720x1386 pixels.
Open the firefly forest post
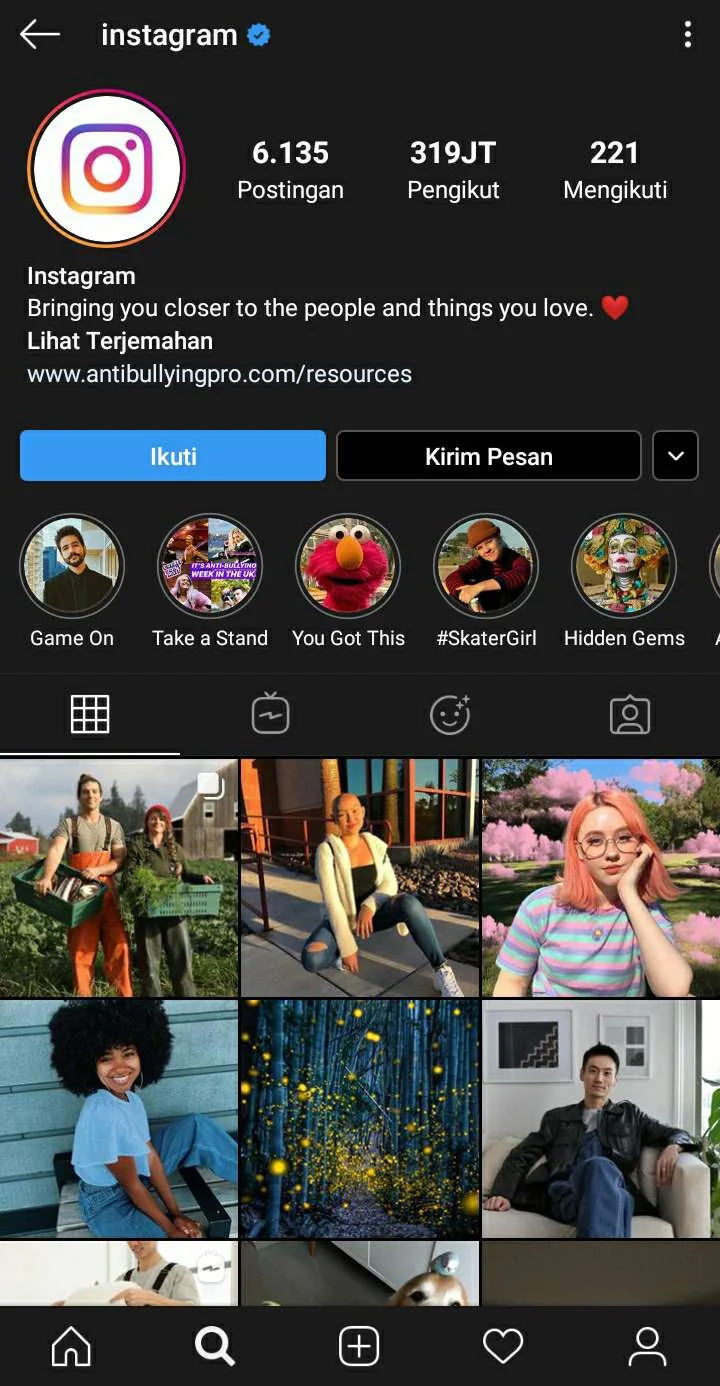pyautogui.click(x=359, y=1119)
